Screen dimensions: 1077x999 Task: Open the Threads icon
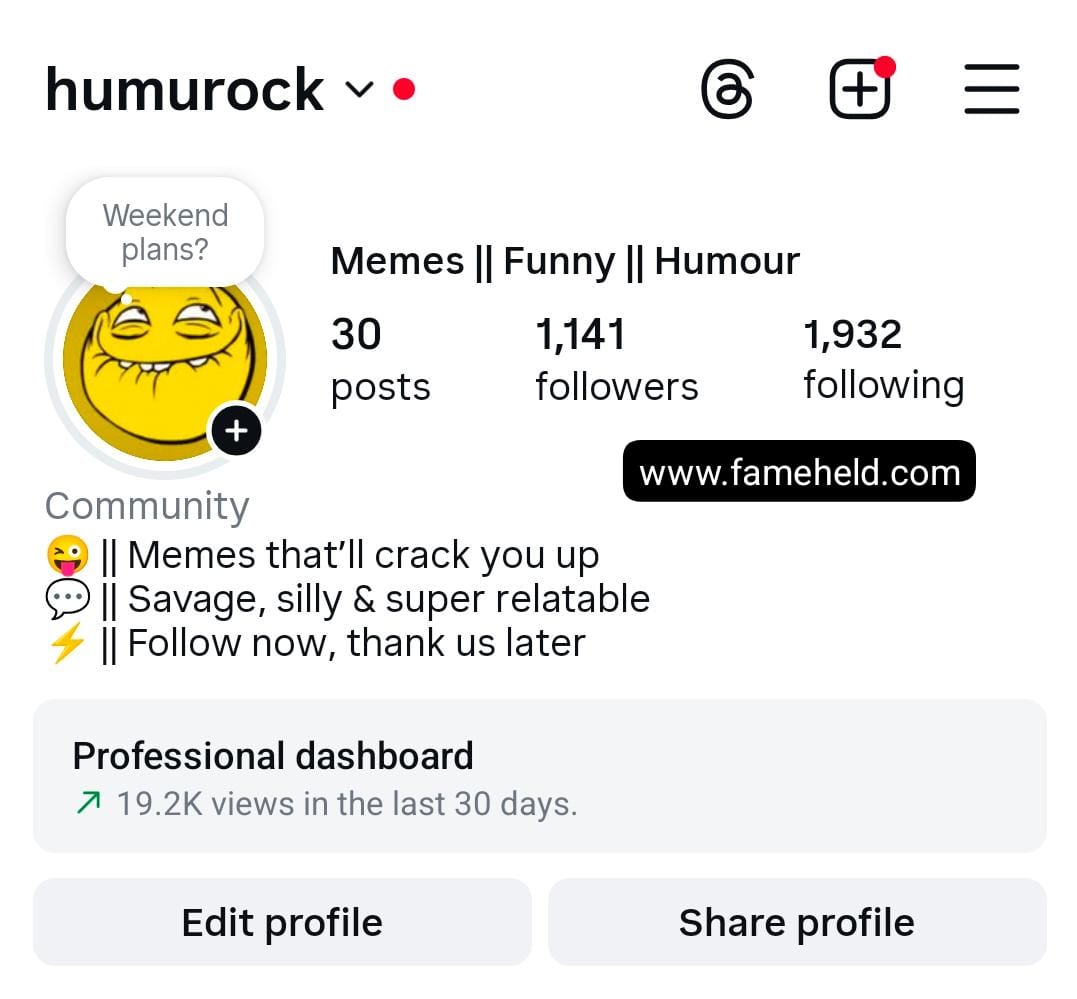(727, 90)
